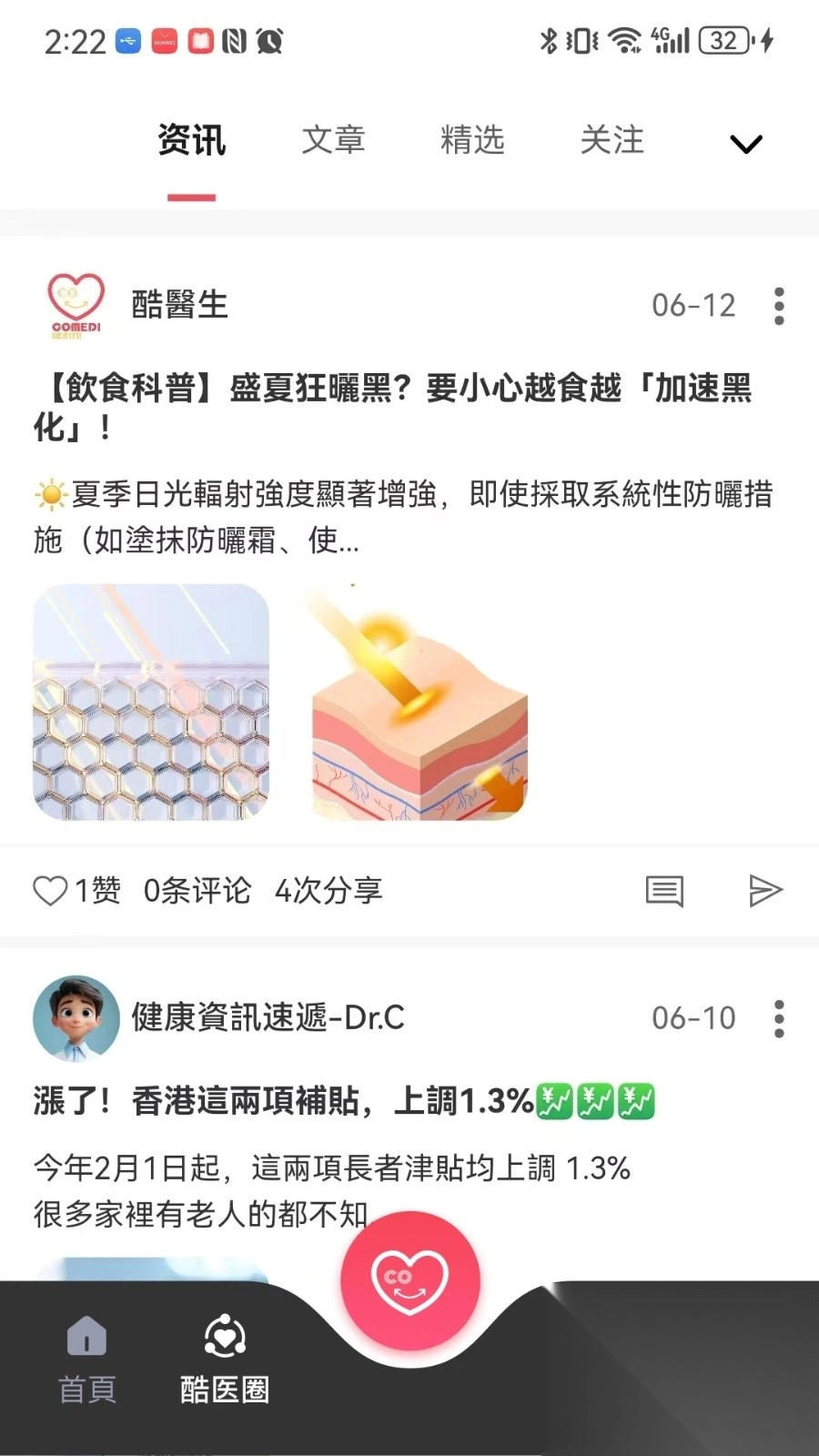Open comments with the comment bubble icon
This screenshot has height=1456, width=819.
pos(665,890)
